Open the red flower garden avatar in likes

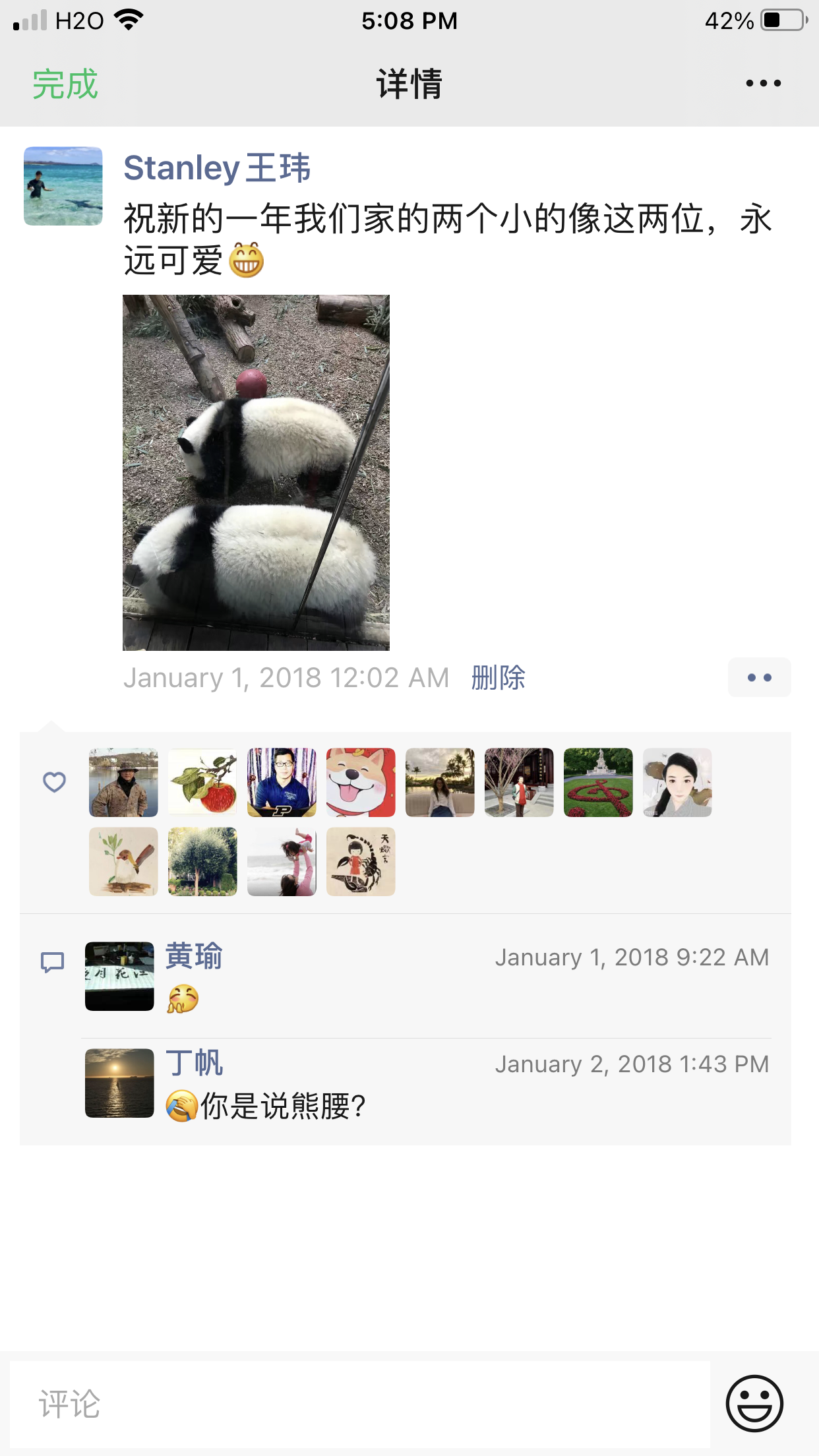(x=598, y=782)
